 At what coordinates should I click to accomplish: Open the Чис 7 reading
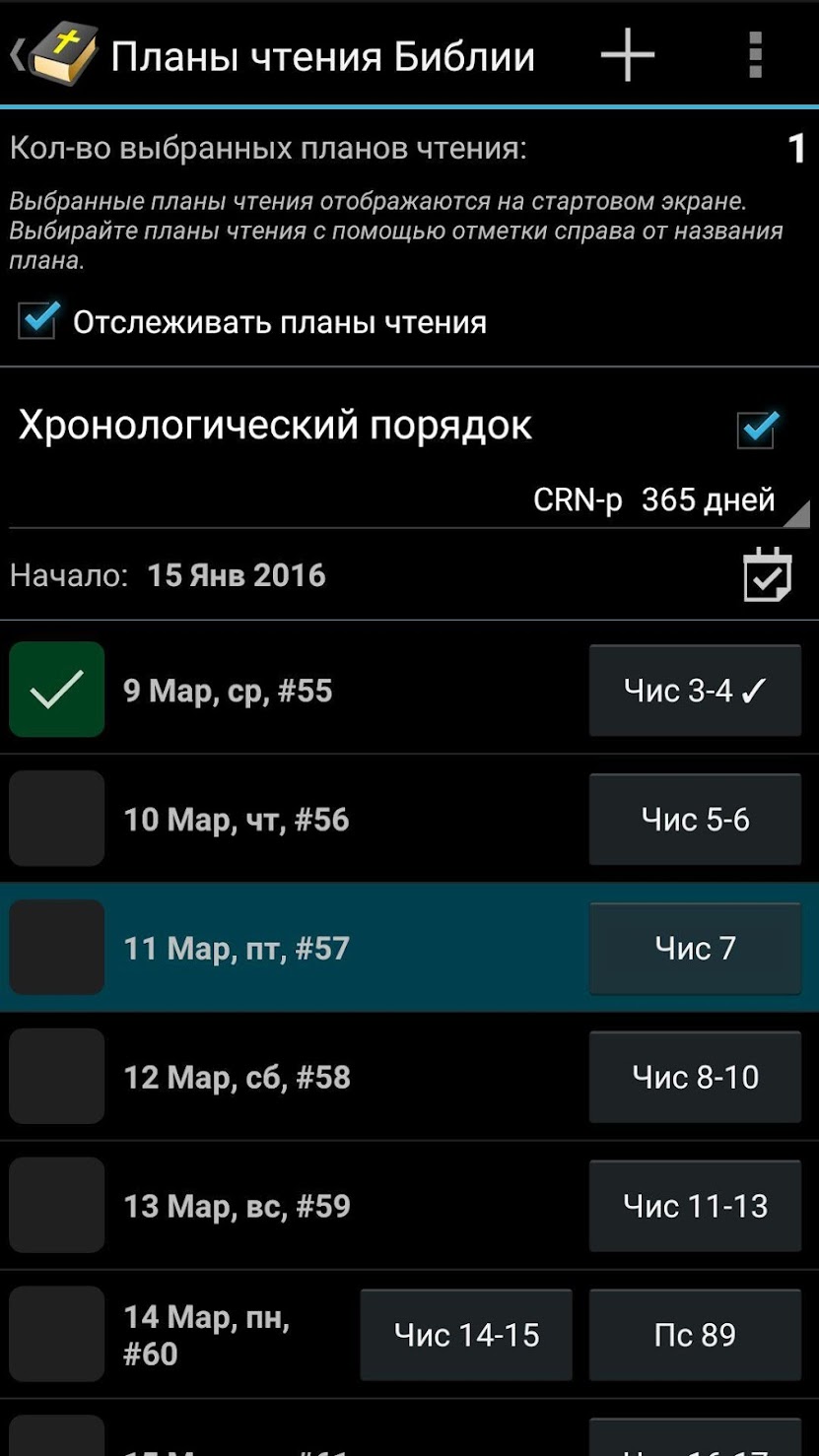coord(695,949)
